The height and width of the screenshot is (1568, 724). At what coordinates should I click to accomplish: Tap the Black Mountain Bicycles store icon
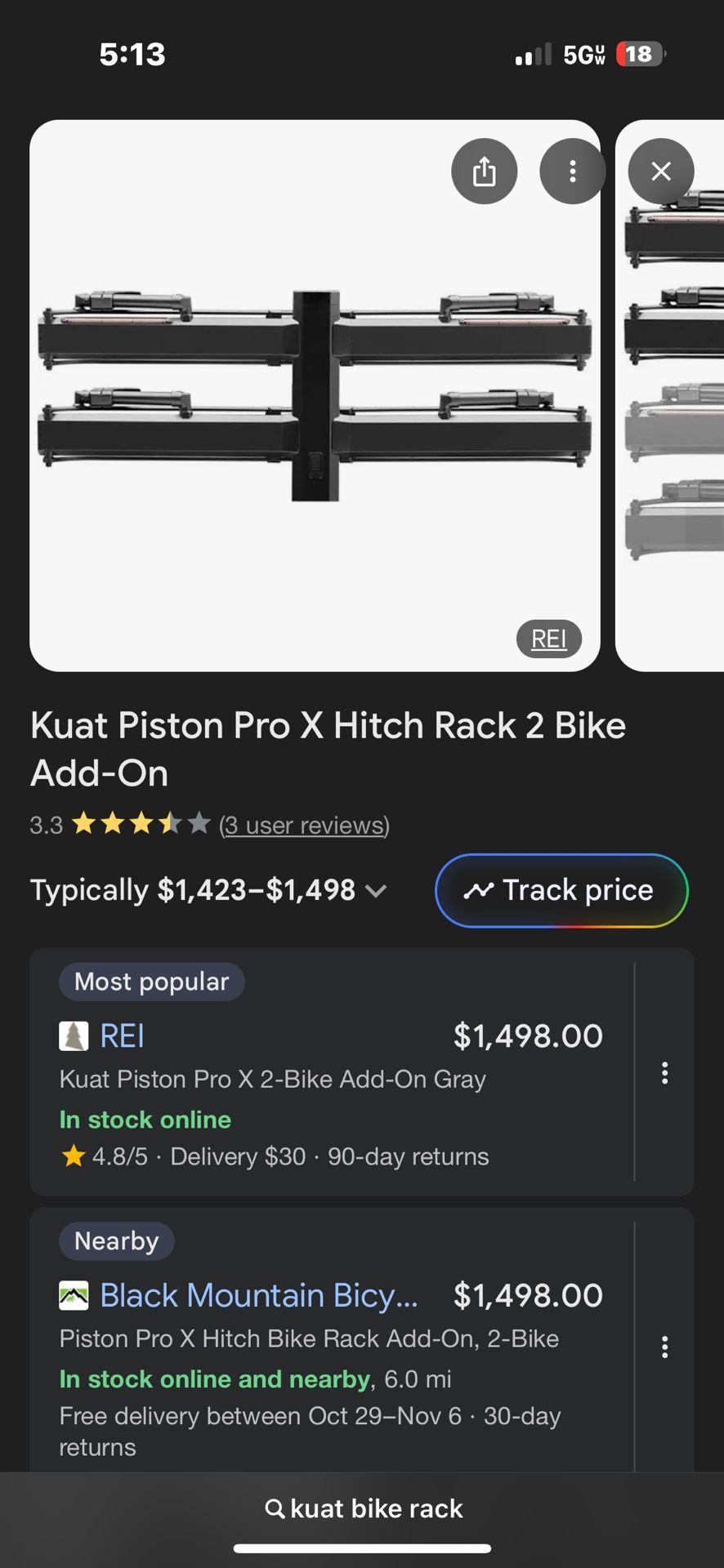(74, 1295)
